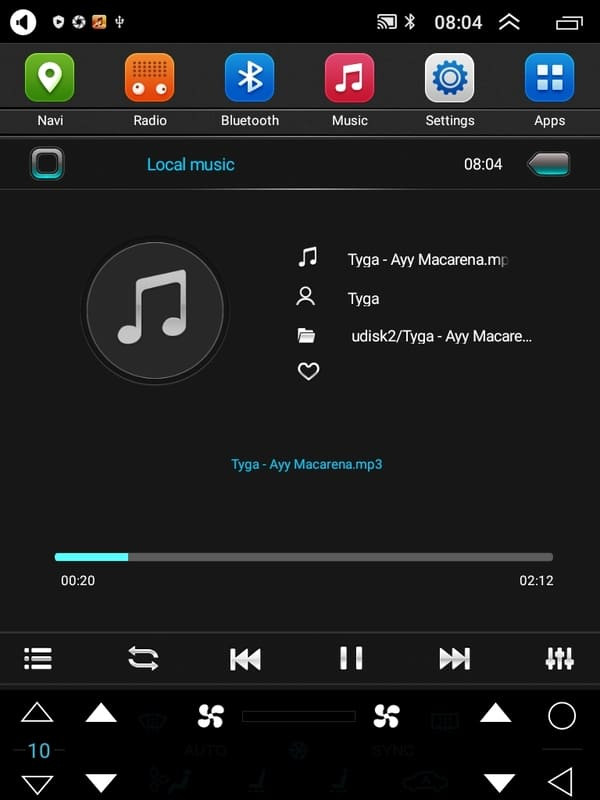
Task: Switch to the Music app
Action: click(350, 79)
